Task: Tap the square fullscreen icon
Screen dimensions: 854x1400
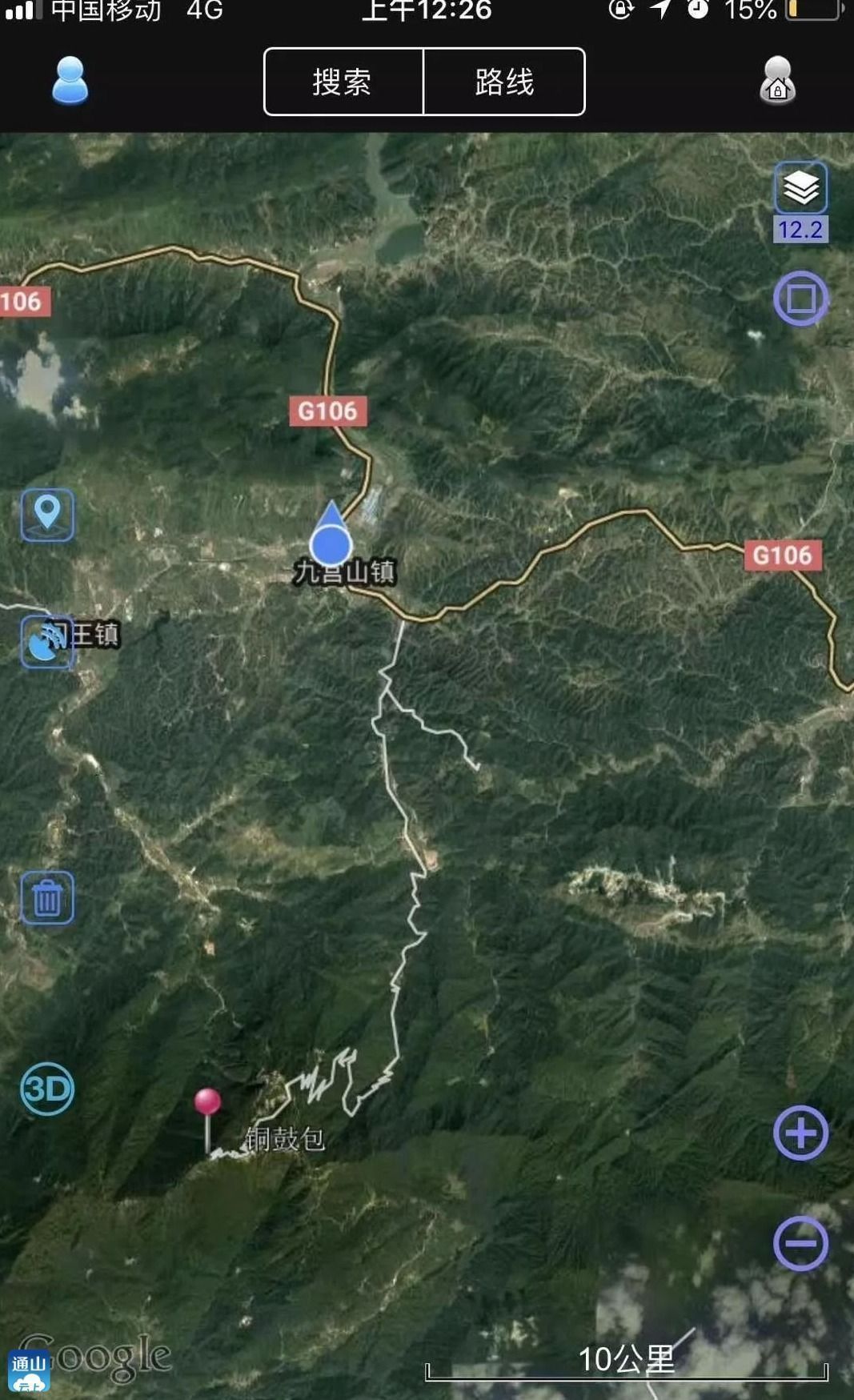Action: click(x=800, y=299)
